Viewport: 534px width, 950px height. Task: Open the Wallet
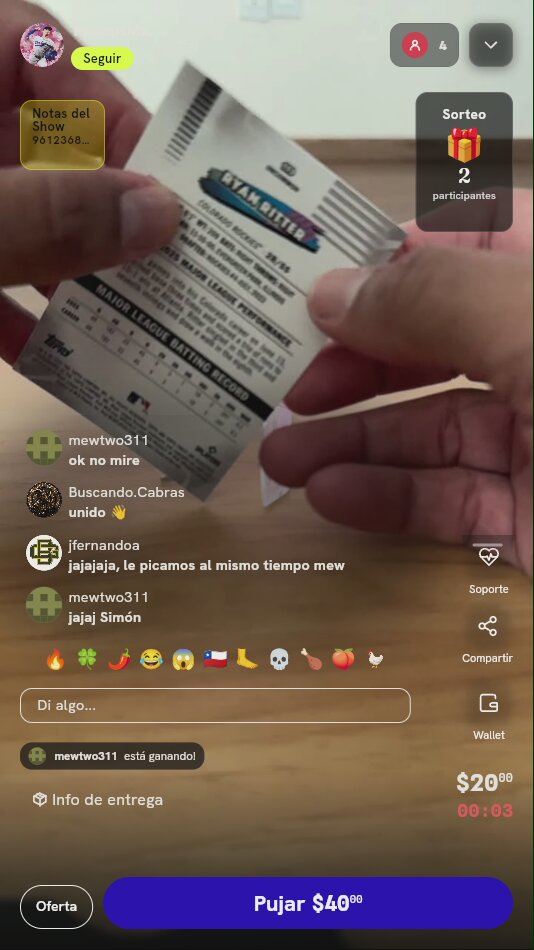(489, 716)
